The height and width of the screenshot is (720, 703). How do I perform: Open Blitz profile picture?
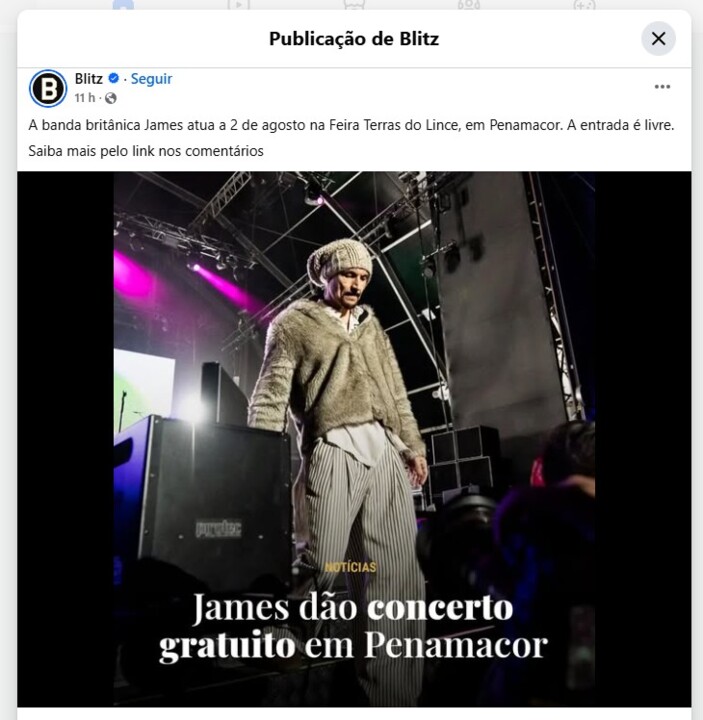coord(48,88)
